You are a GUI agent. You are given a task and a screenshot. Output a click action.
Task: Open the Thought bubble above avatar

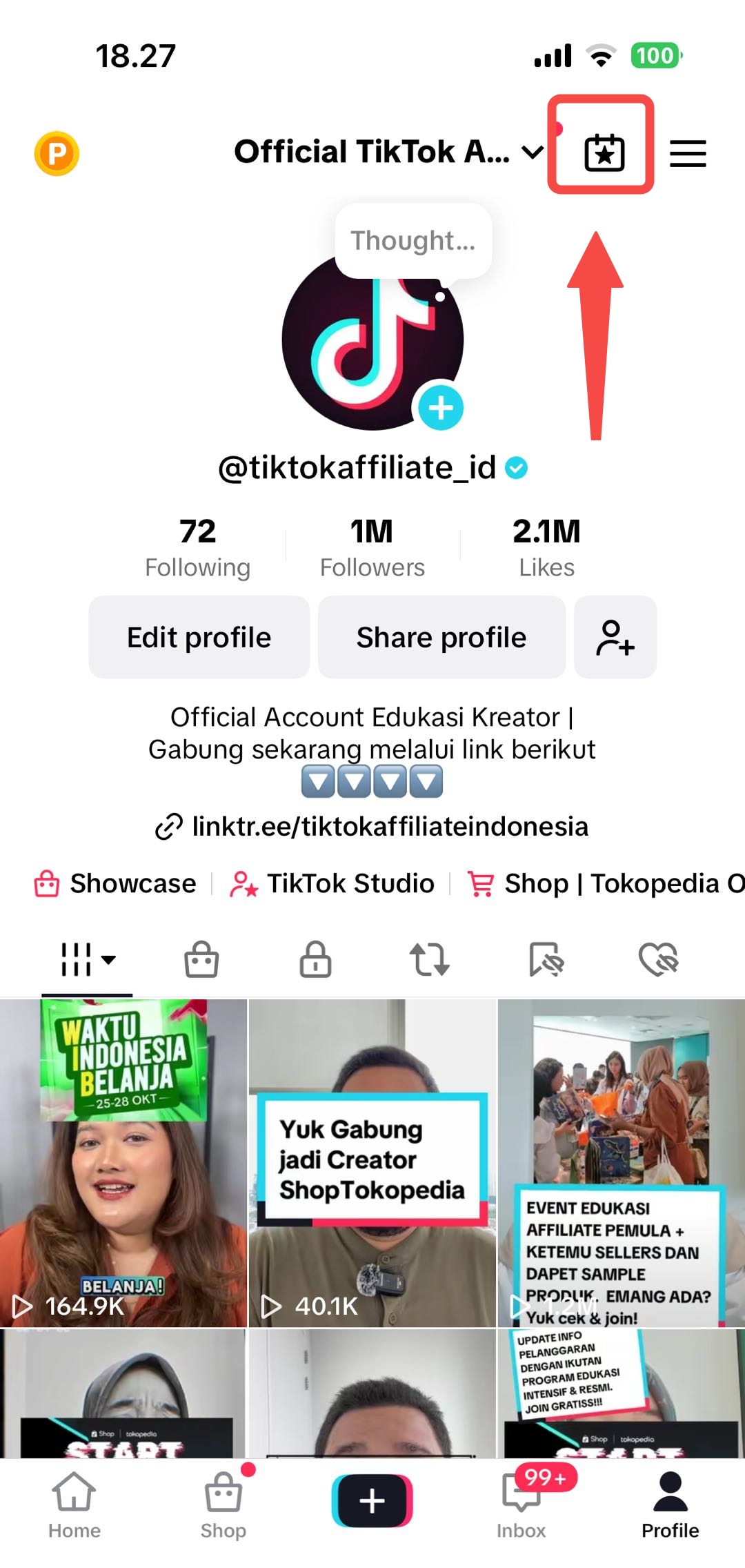coord(413,241)
